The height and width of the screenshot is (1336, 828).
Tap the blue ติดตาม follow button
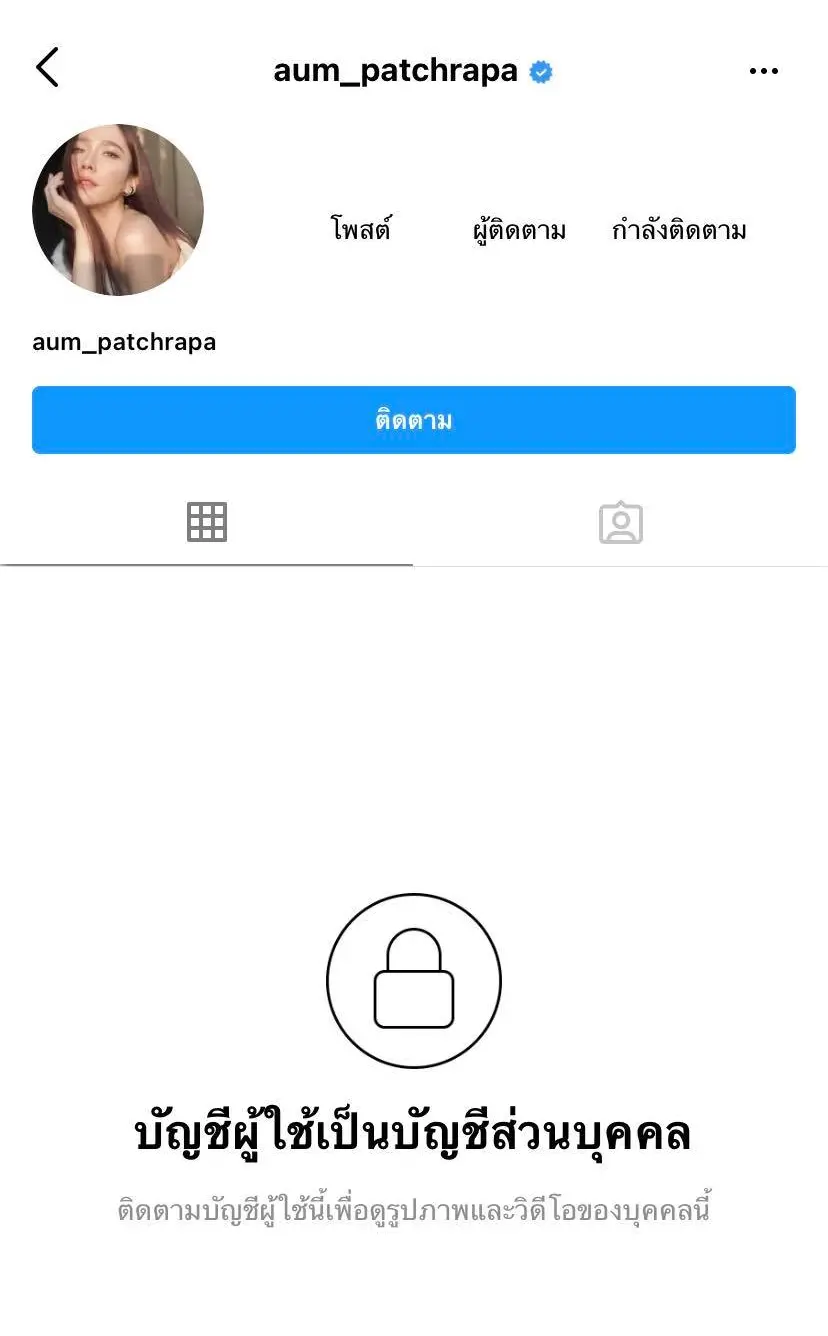[x=413, y=420]
